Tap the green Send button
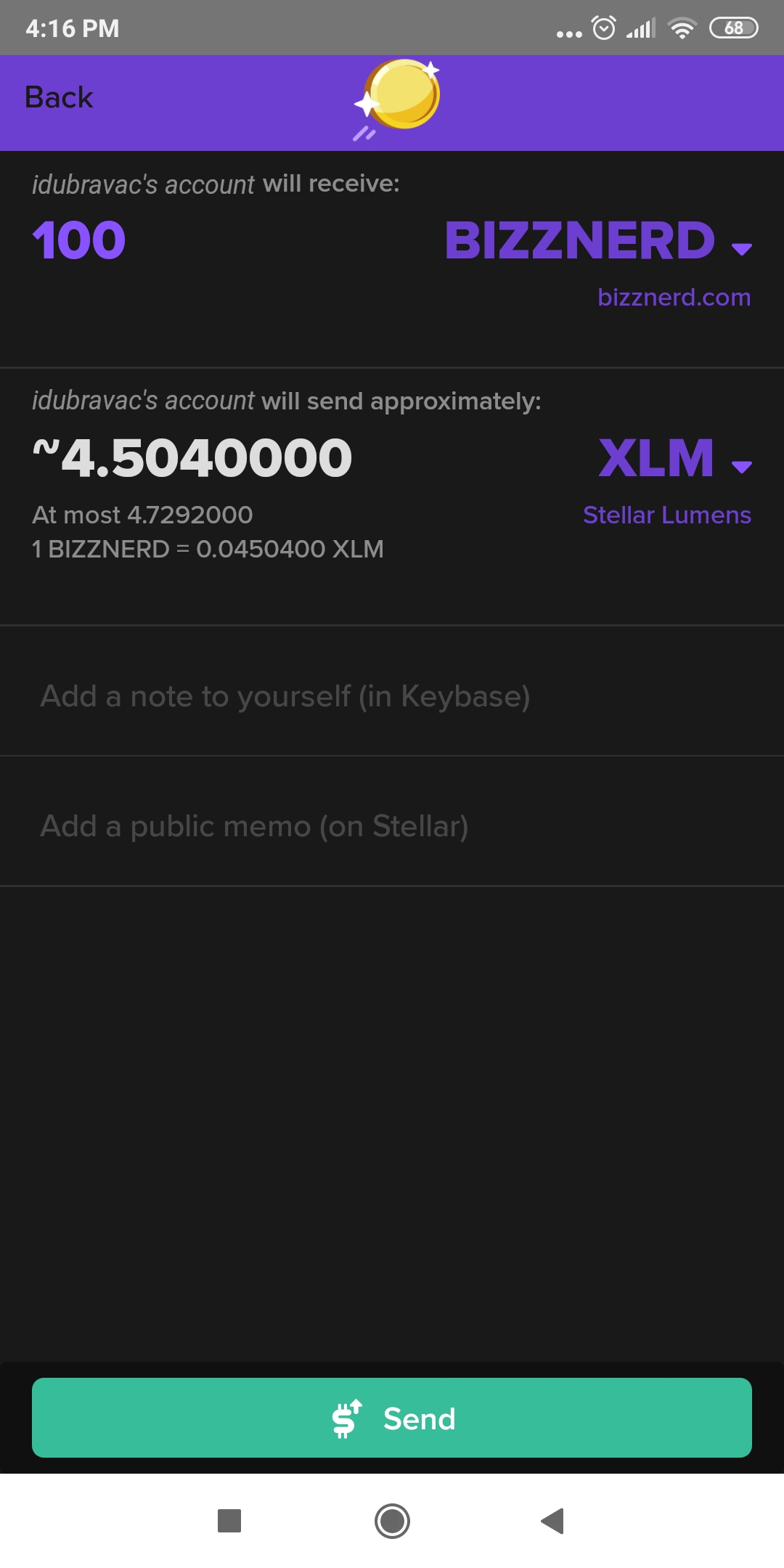784x1568 pixels. tap(392, 1418)
